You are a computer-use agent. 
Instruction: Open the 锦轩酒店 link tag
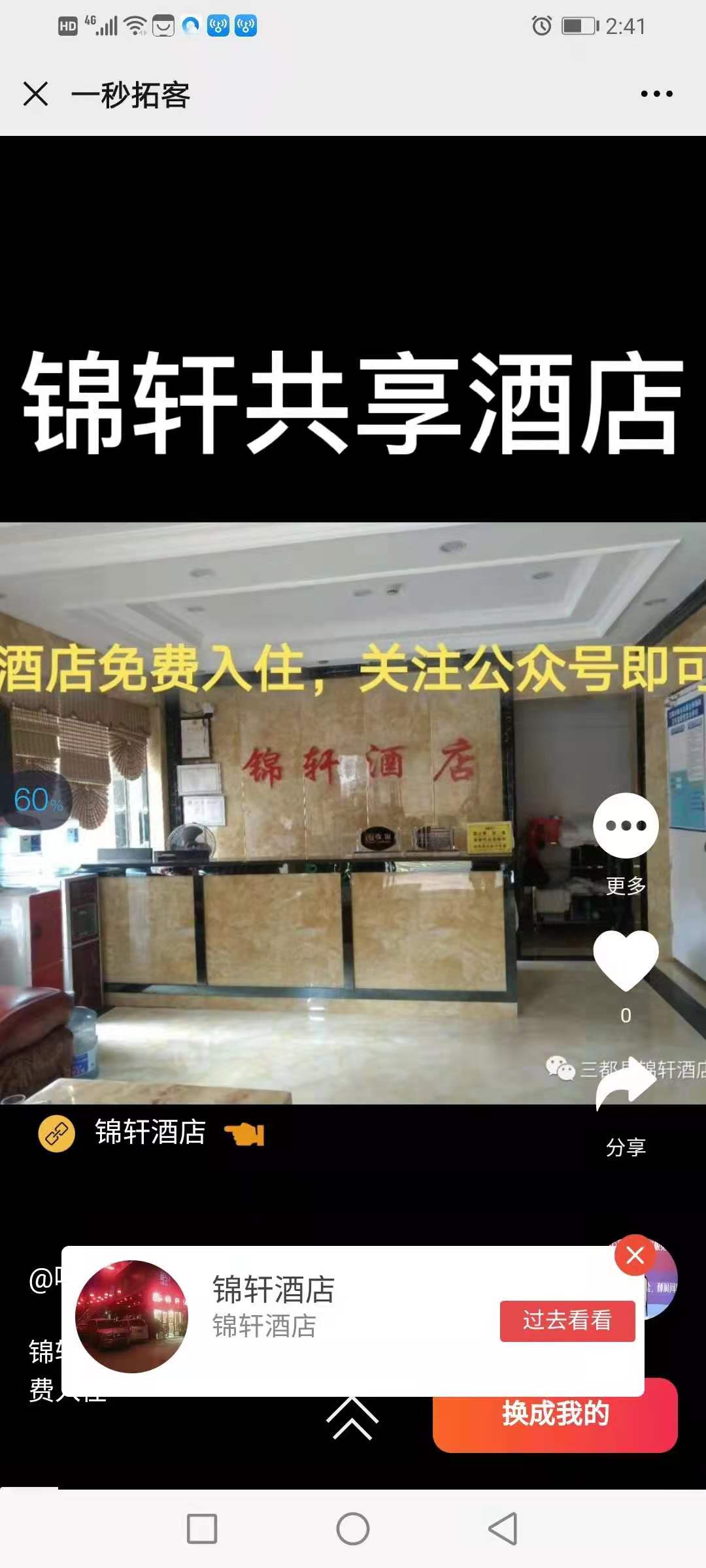pos(150,1133)
